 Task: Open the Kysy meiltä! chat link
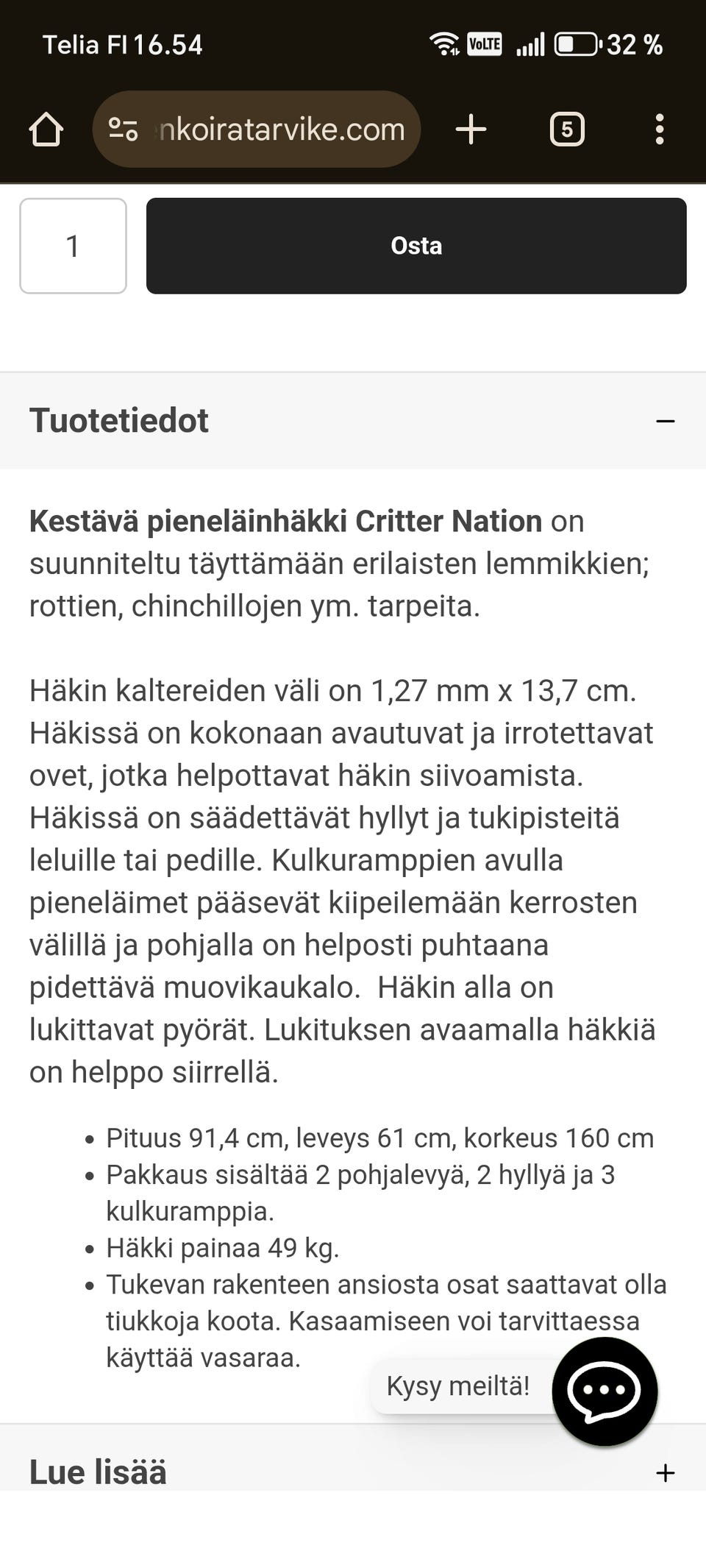click(x=458, y=1386)
